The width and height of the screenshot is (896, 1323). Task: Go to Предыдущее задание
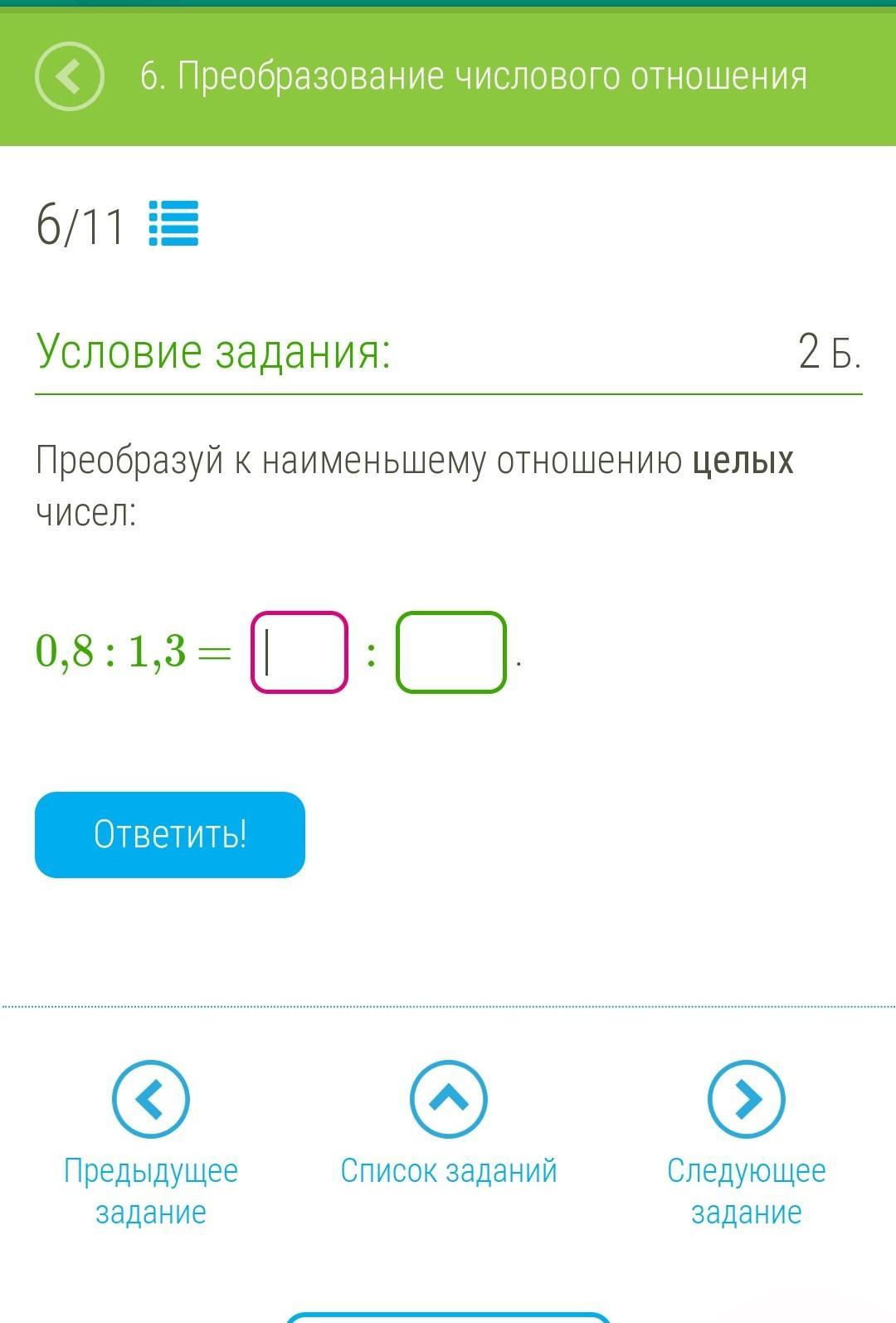(x=151, y=1100)
